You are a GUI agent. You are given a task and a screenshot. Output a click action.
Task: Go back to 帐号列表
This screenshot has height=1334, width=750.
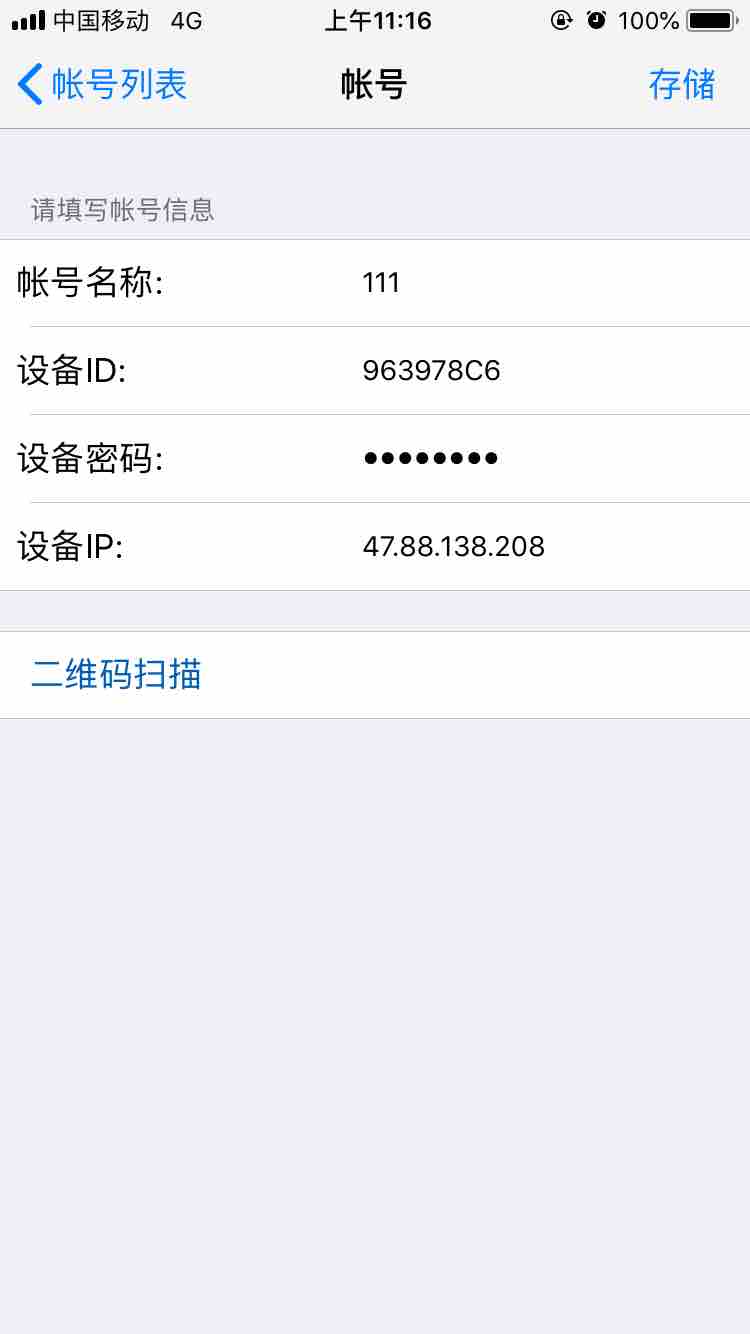click(102, 85)
